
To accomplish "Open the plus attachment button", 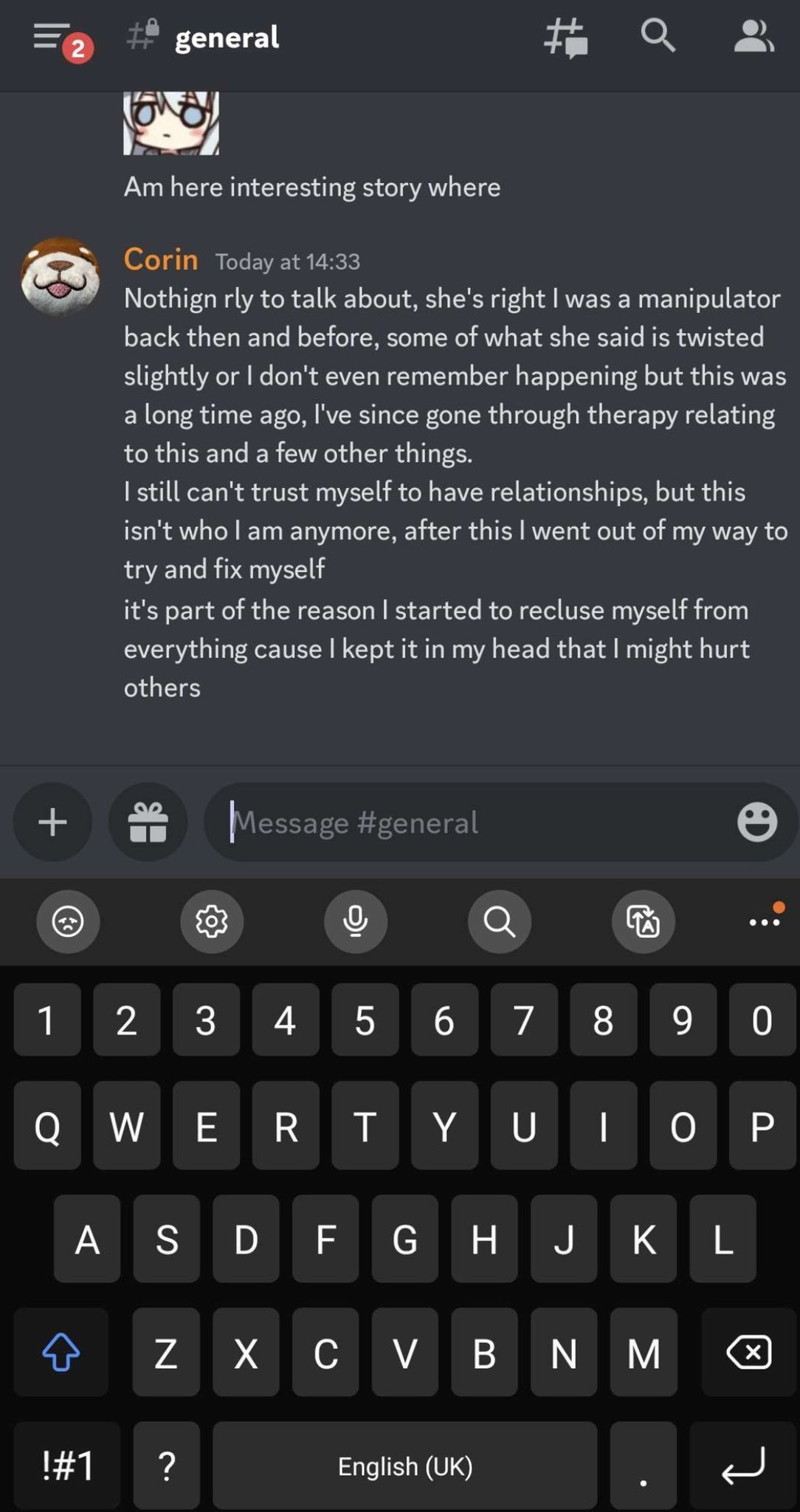I will (x=52, y=822).
